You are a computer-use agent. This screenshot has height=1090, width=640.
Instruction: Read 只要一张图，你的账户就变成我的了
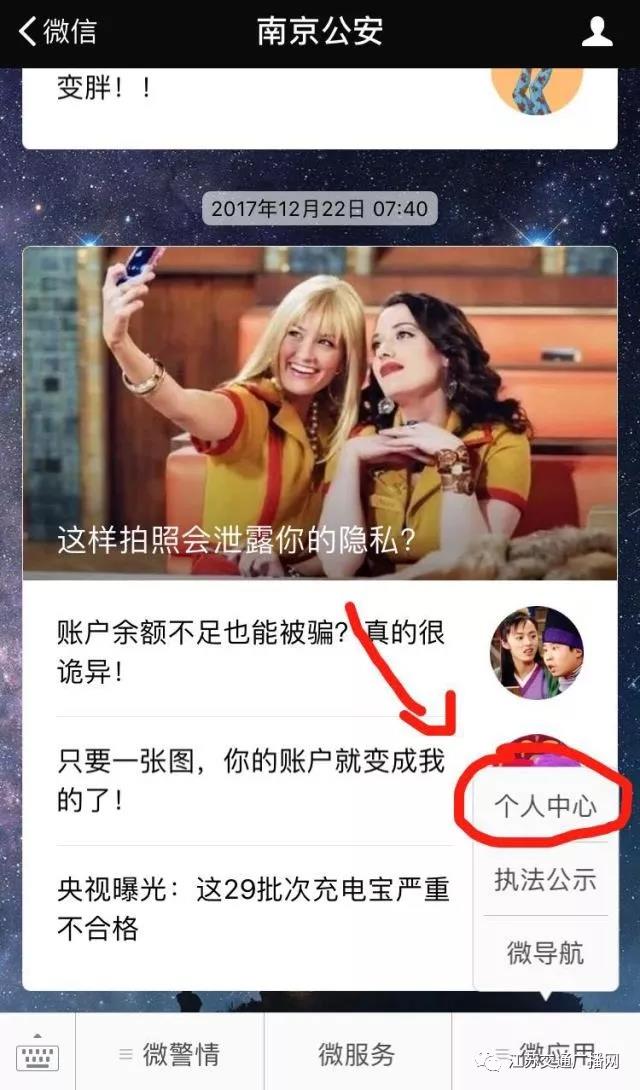click(x=251, y=781)
